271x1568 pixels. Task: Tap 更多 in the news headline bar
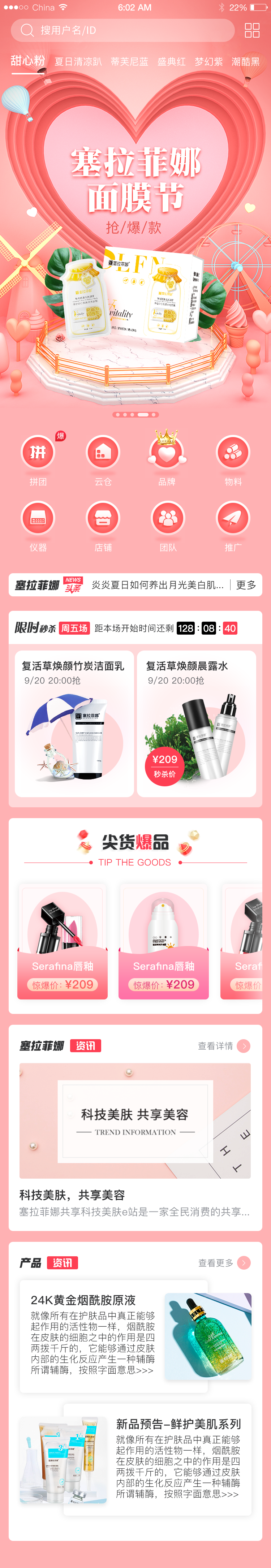click(x=246, y=585)
